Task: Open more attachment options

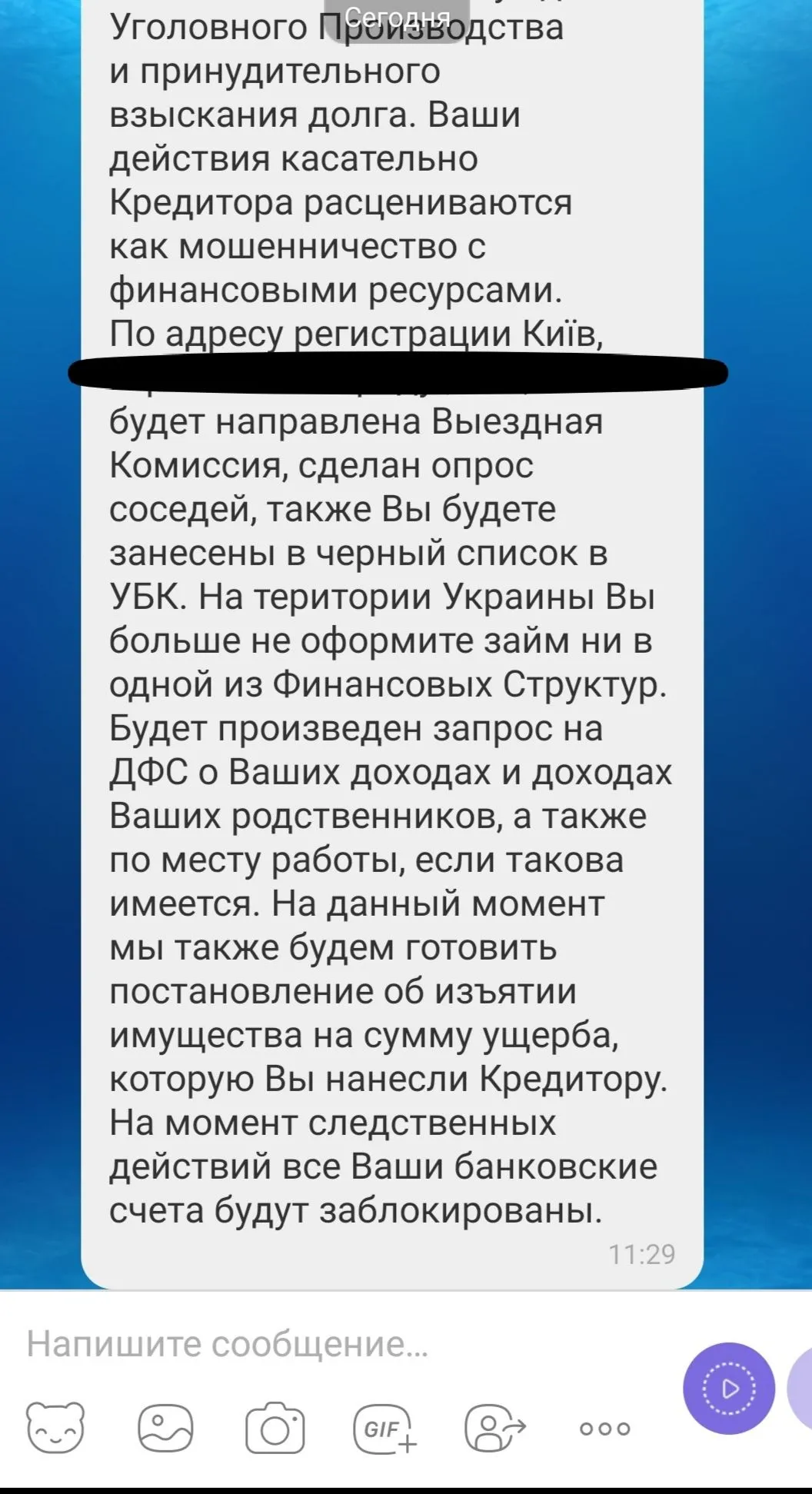Action: 605,1429
